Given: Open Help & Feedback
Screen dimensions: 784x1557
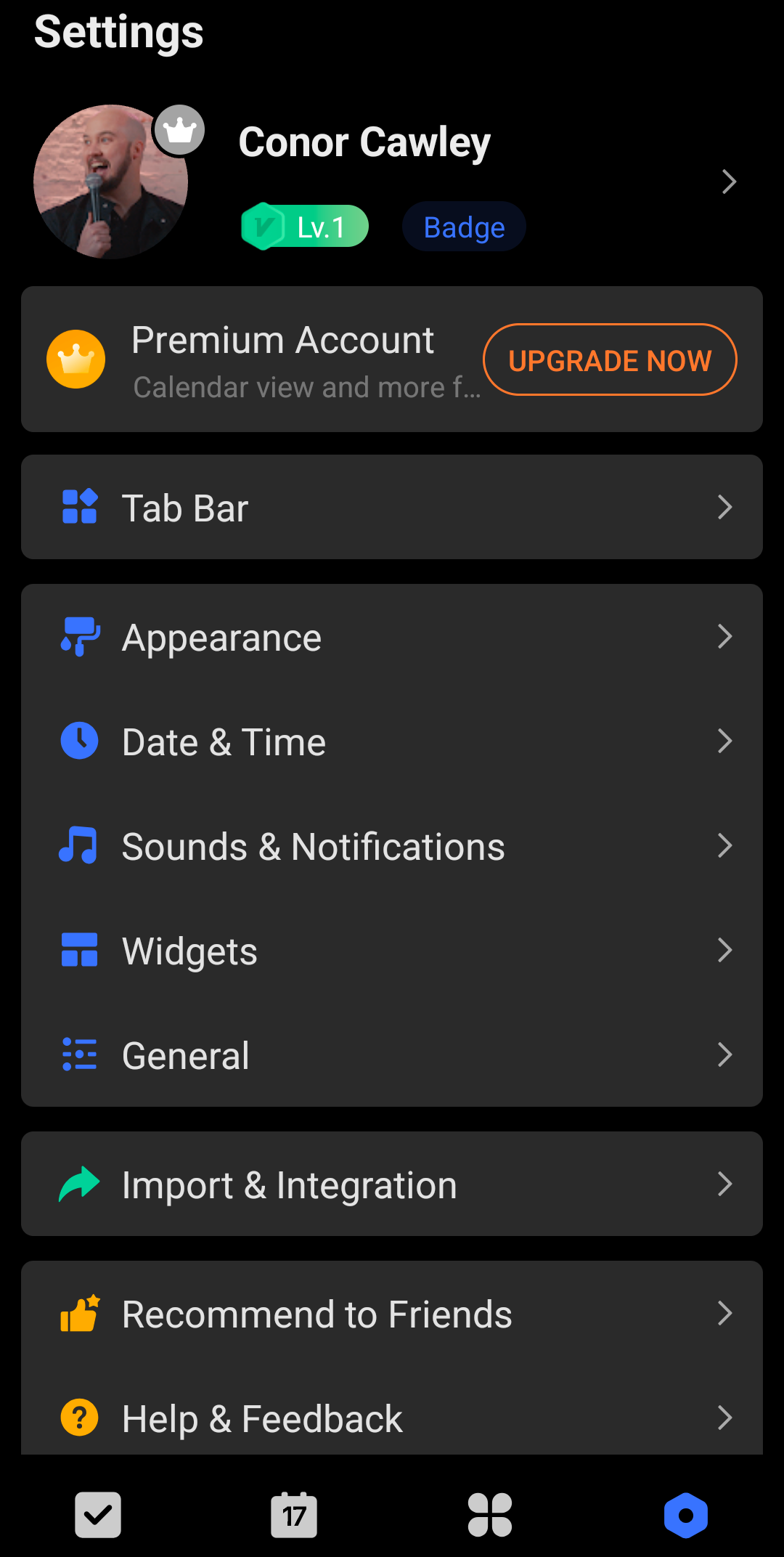Looking at the screenshot, I should click(x=392, y=1418).
